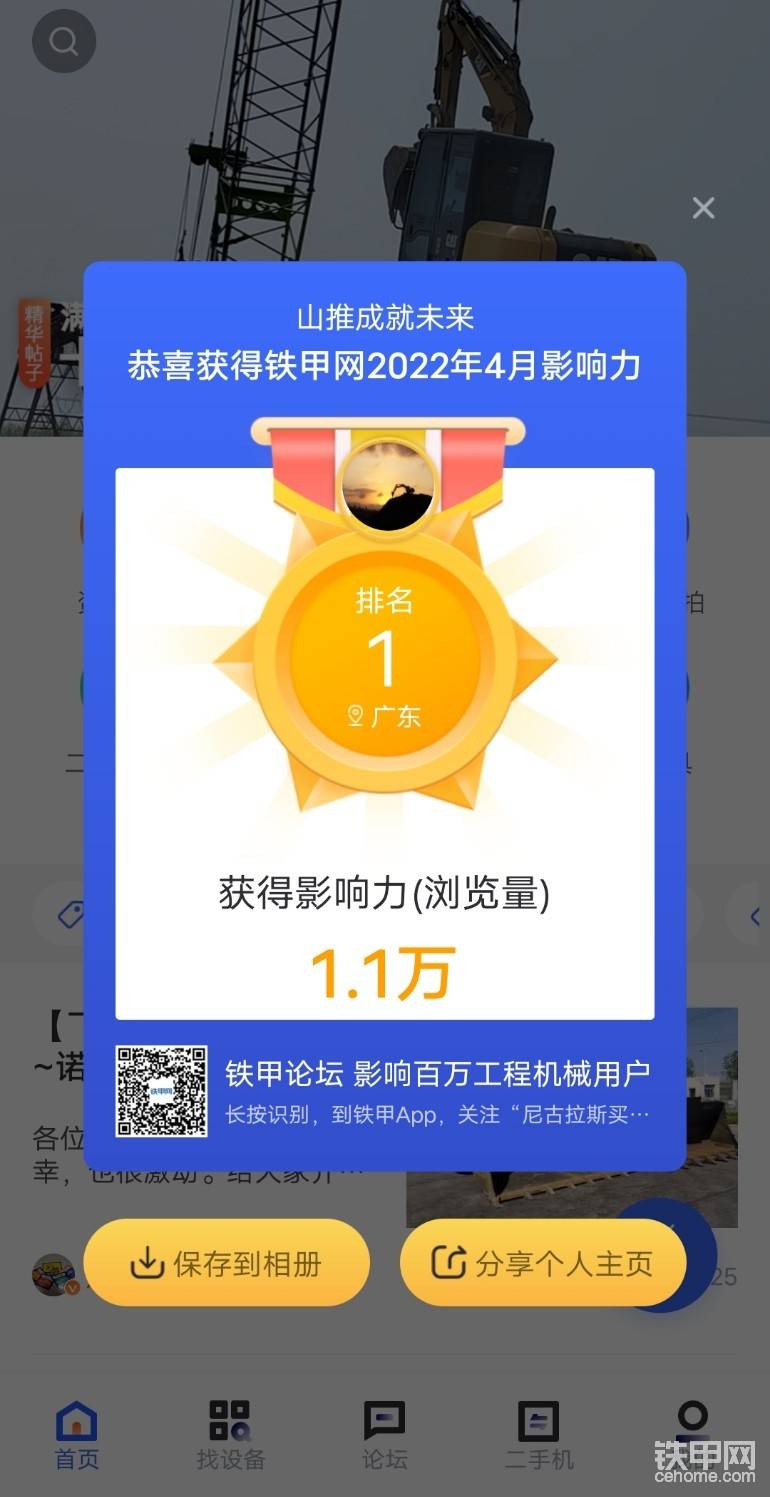This screenshot has height=1497, width=770.
Task: Switch to the 首页 tab
Action: 77,1435
